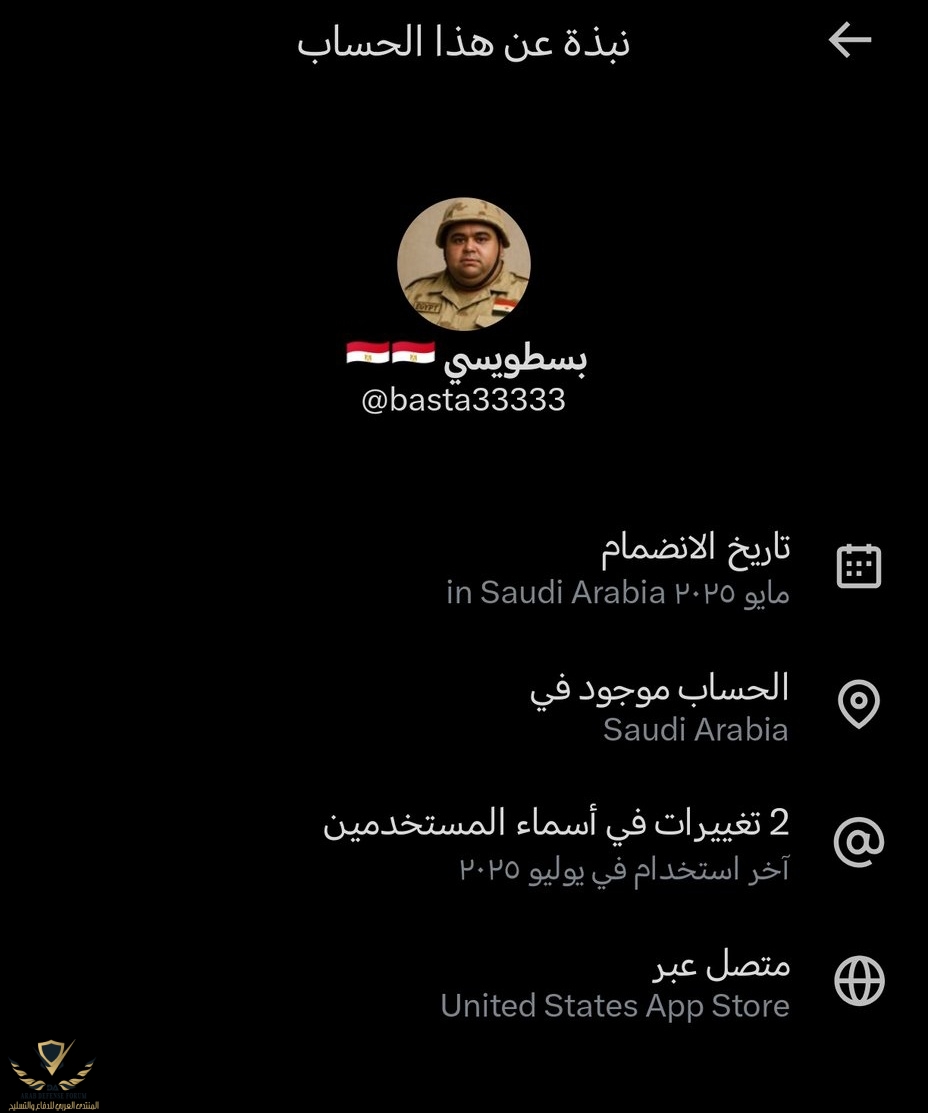Click the تاريخ الانضمام heading
The width and height of the screenshot is (928, 1113).
(x=694, y=546)
